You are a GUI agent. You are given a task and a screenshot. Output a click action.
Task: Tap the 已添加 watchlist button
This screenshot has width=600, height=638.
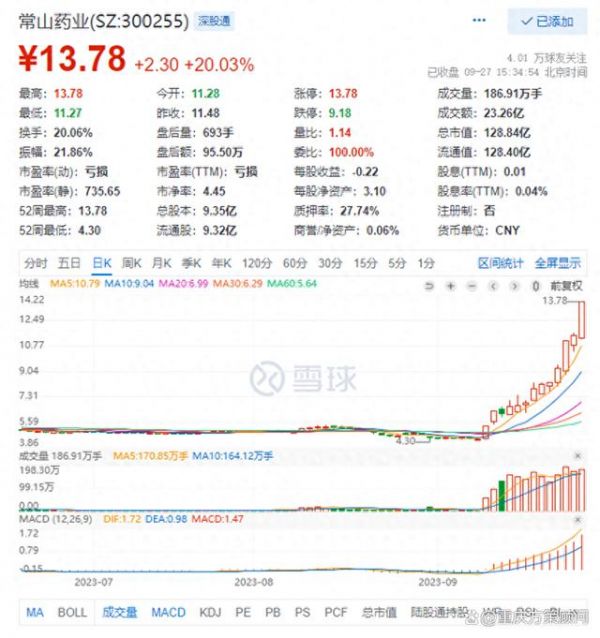[x=547, y=21]
